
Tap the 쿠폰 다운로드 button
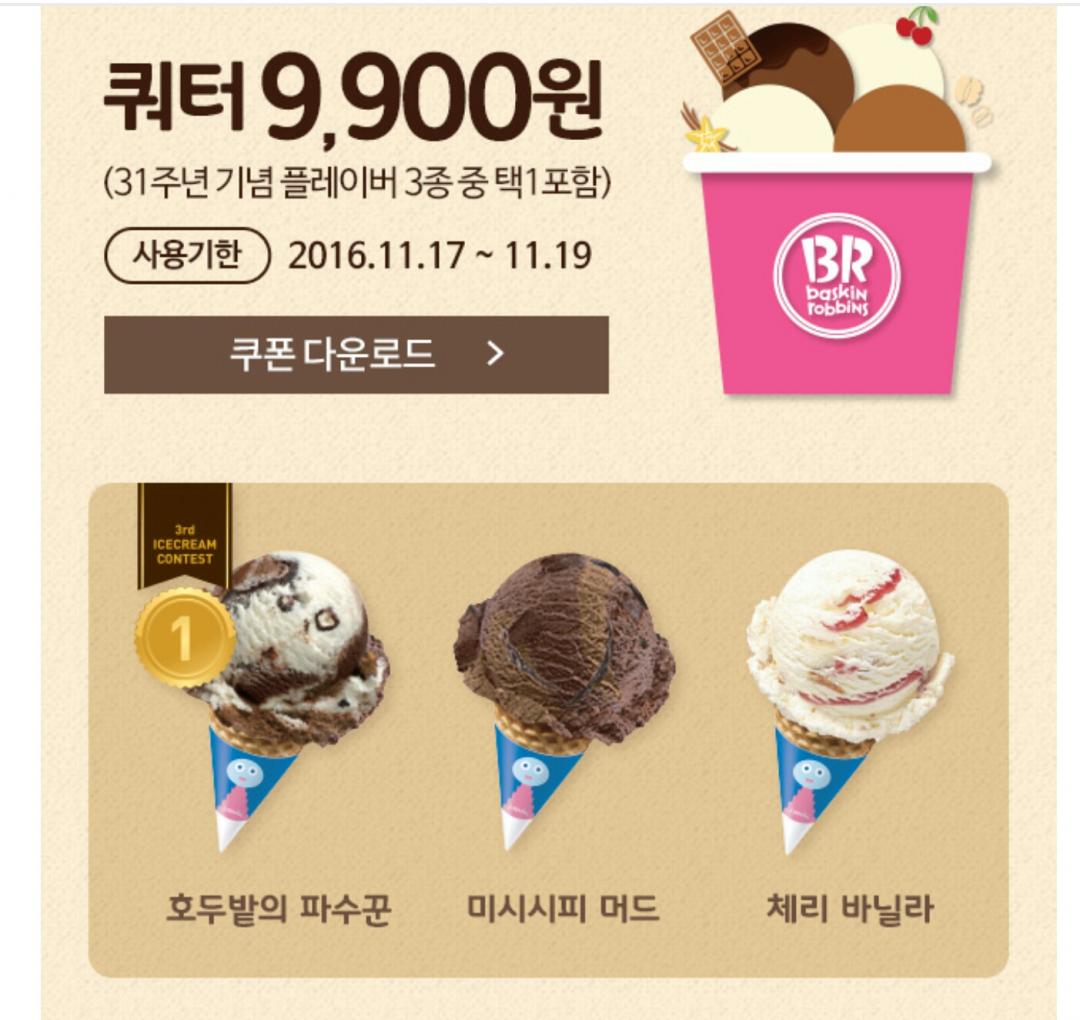[x=356, y=355]
